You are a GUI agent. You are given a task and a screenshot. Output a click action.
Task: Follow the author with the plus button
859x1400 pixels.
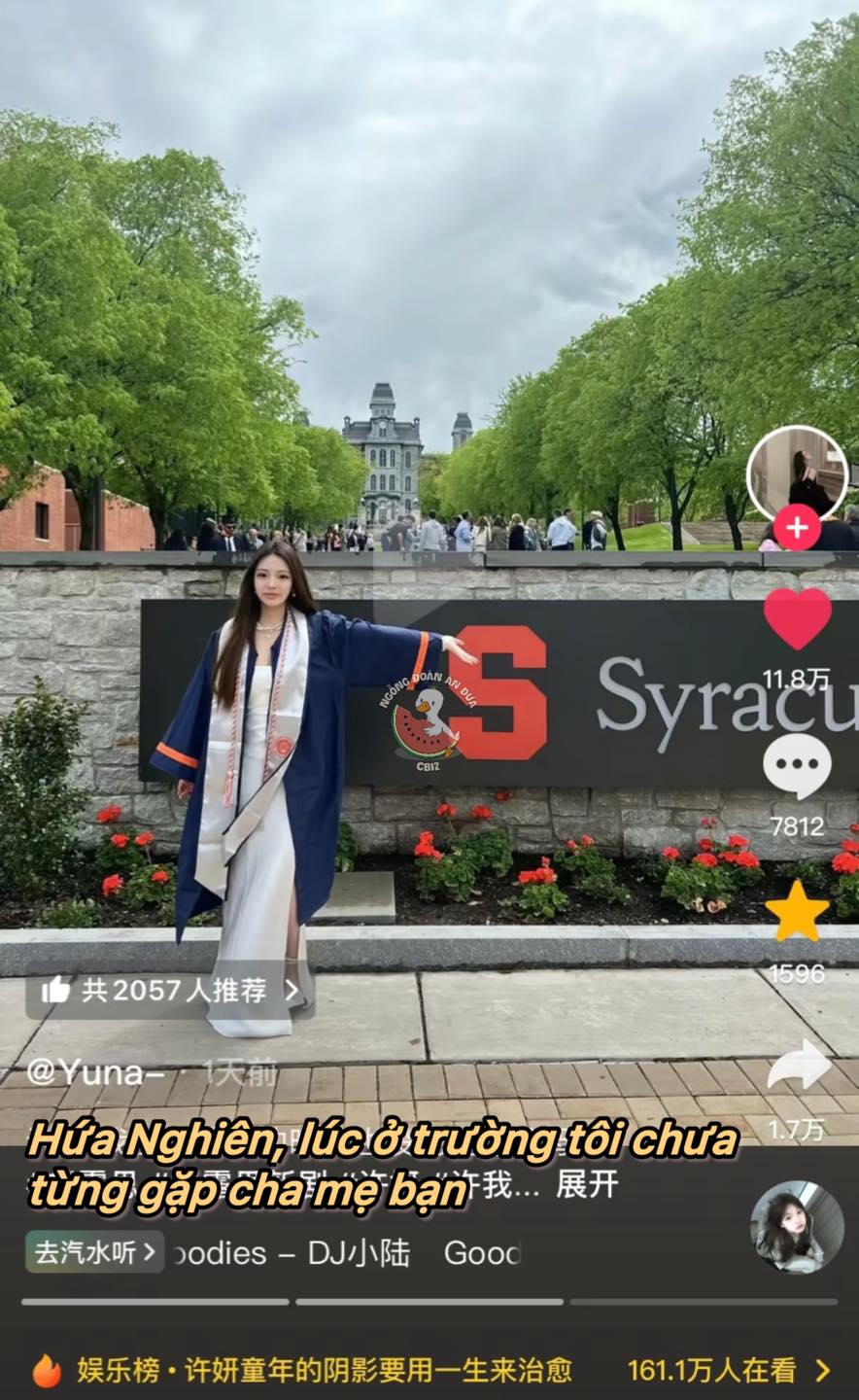[x=797, y=528]
